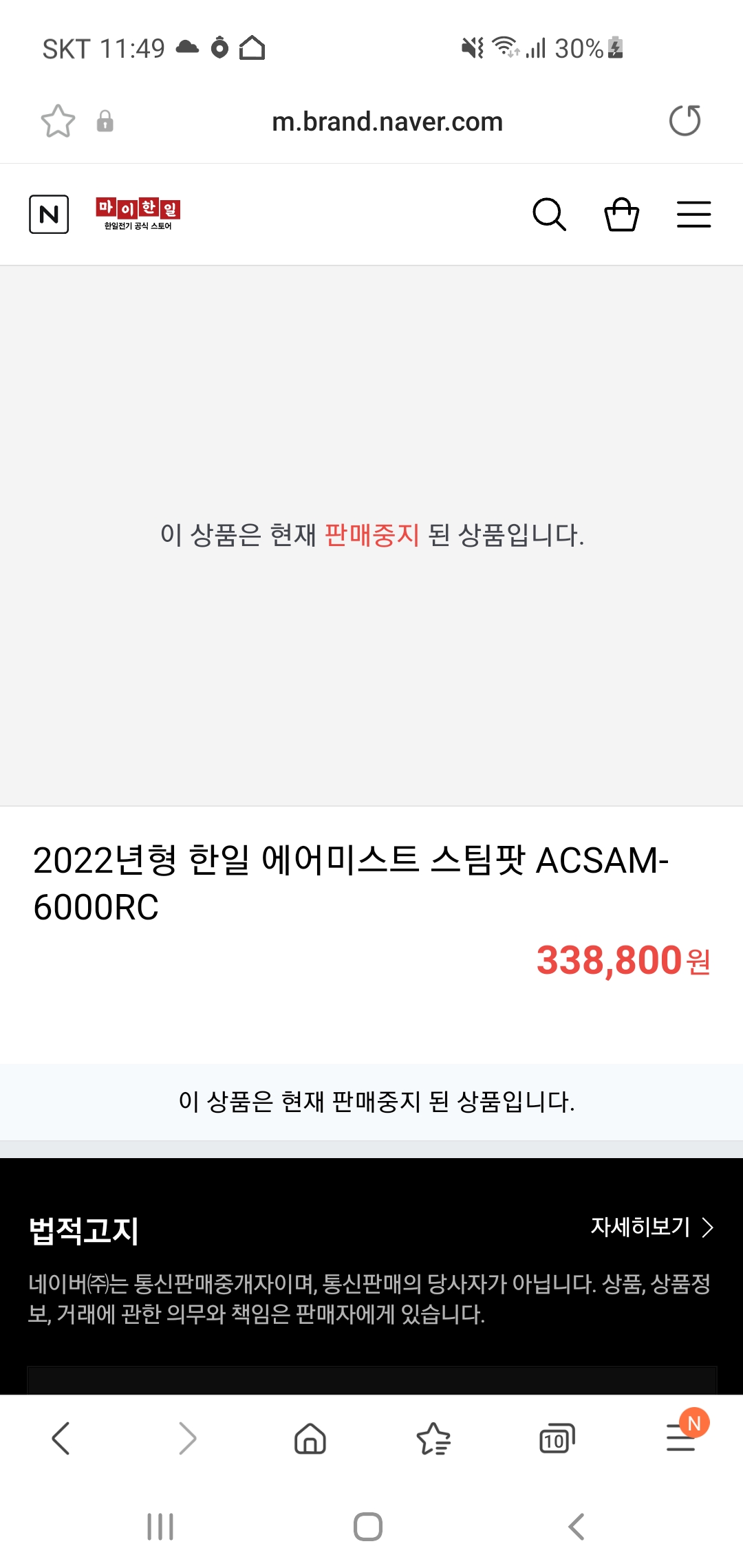Open the Naver N home button

(x=49, y=215)
